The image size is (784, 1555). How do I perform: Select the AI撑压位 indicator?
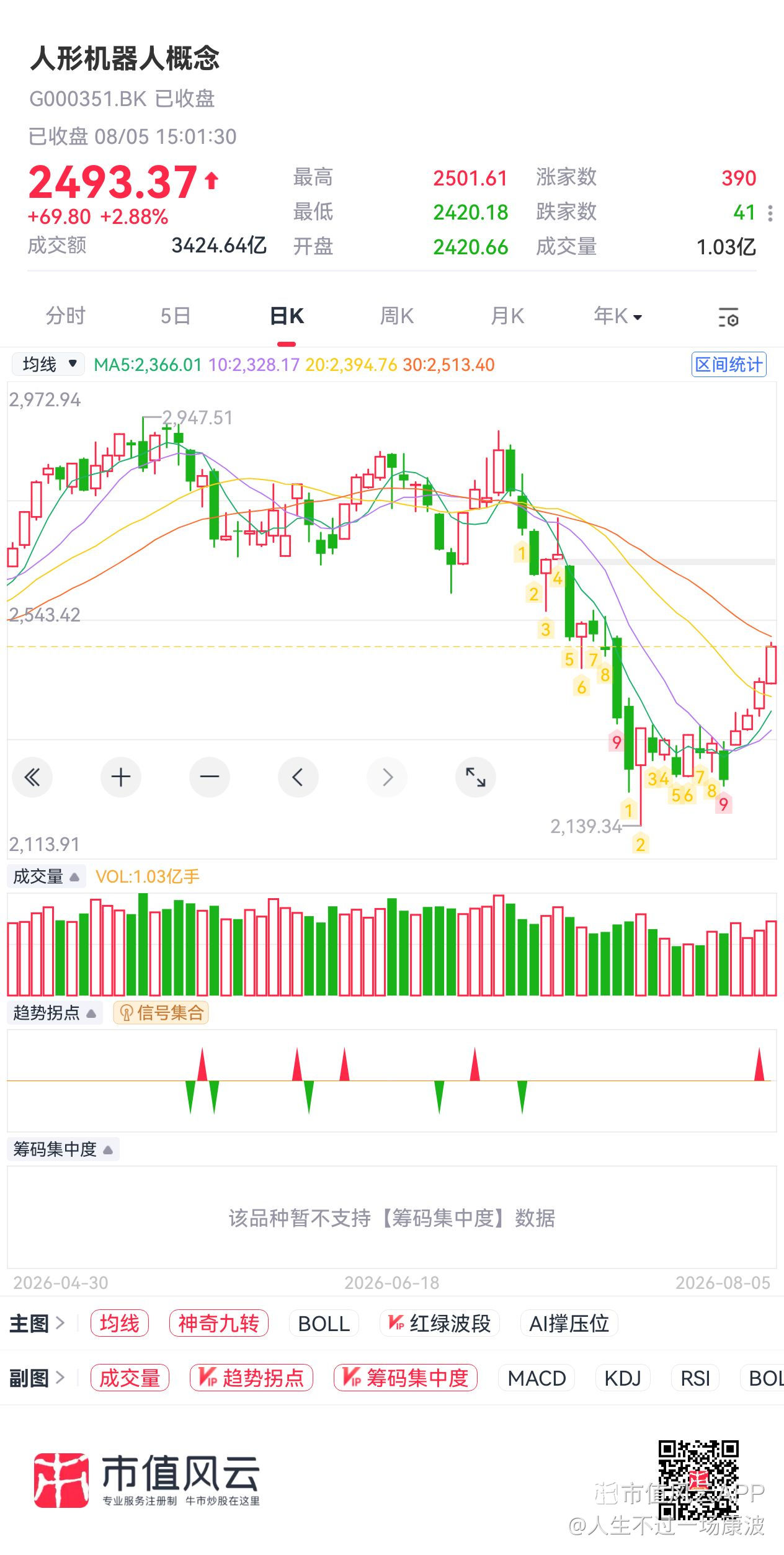coord(569,1324)
